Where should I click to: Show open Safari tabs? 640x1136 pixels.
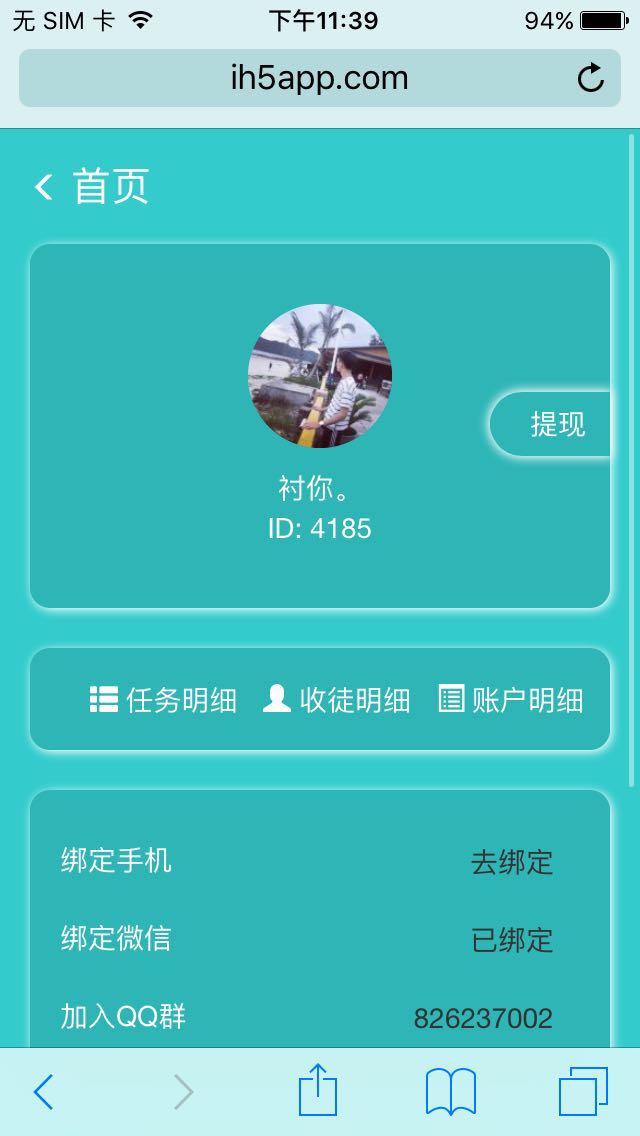[583, 1091]
